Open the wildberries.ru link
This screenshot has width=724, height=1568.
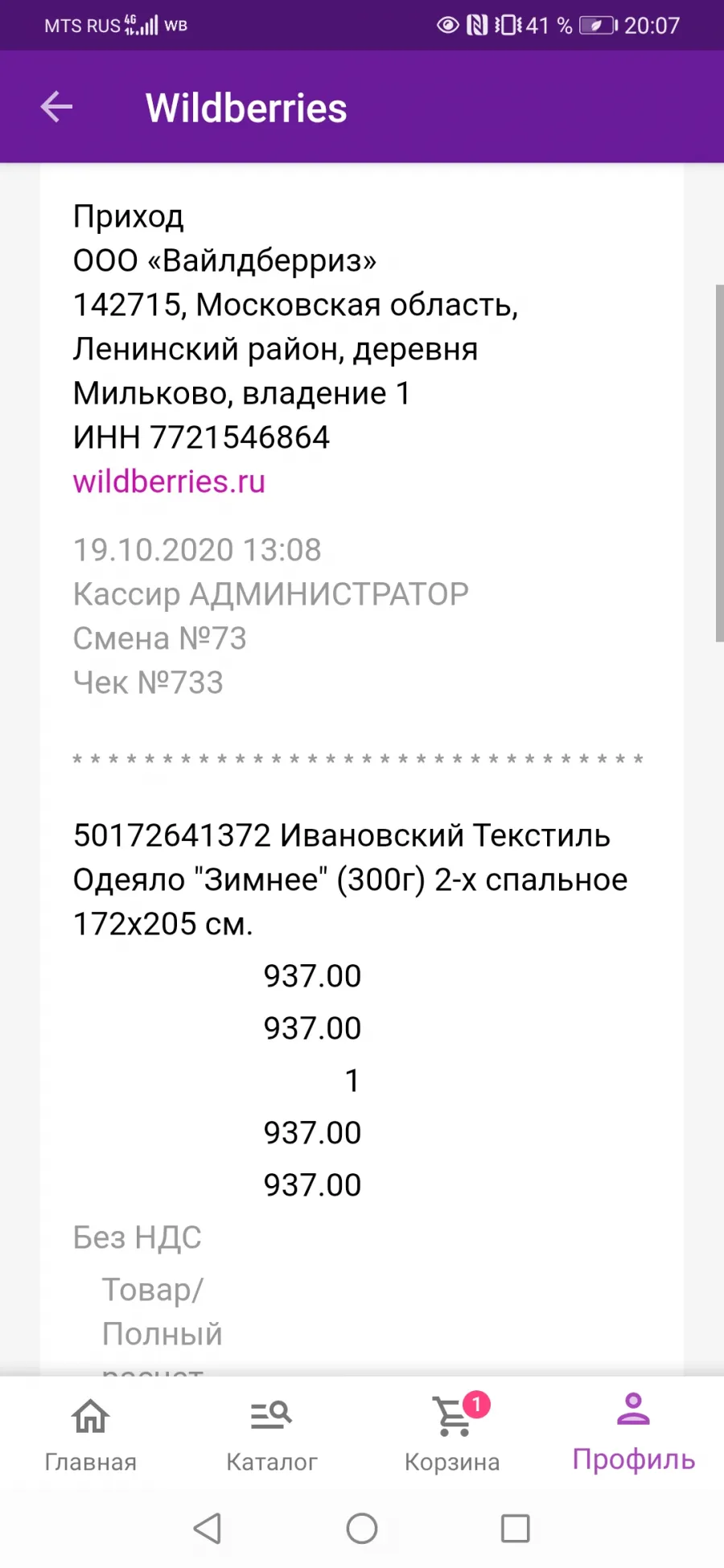169,482
